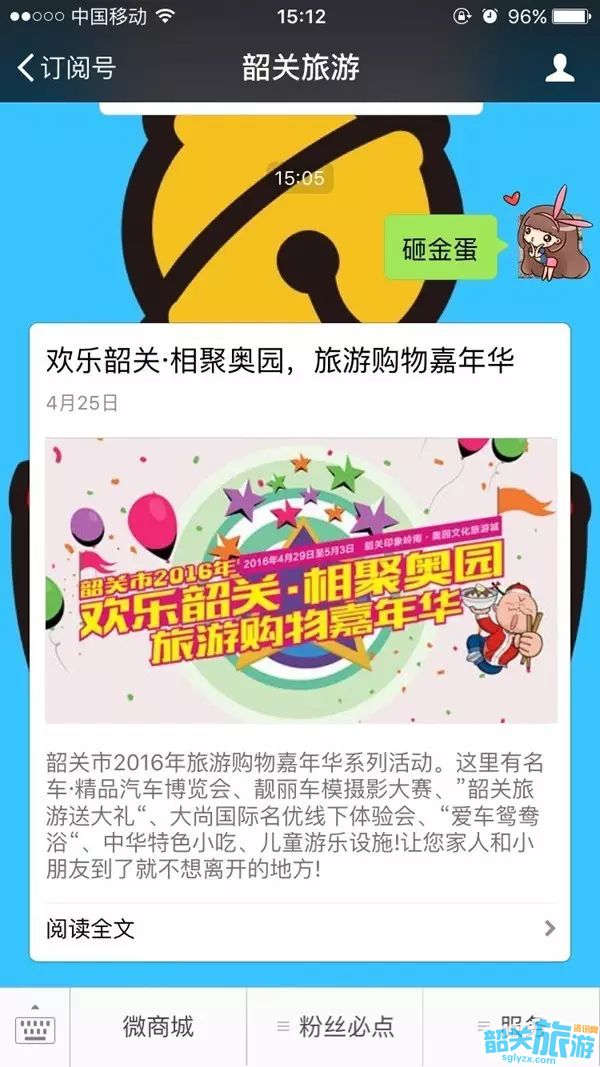
Task: Open the 韶关旅游 account profile icon
Action: coord(559,68)
